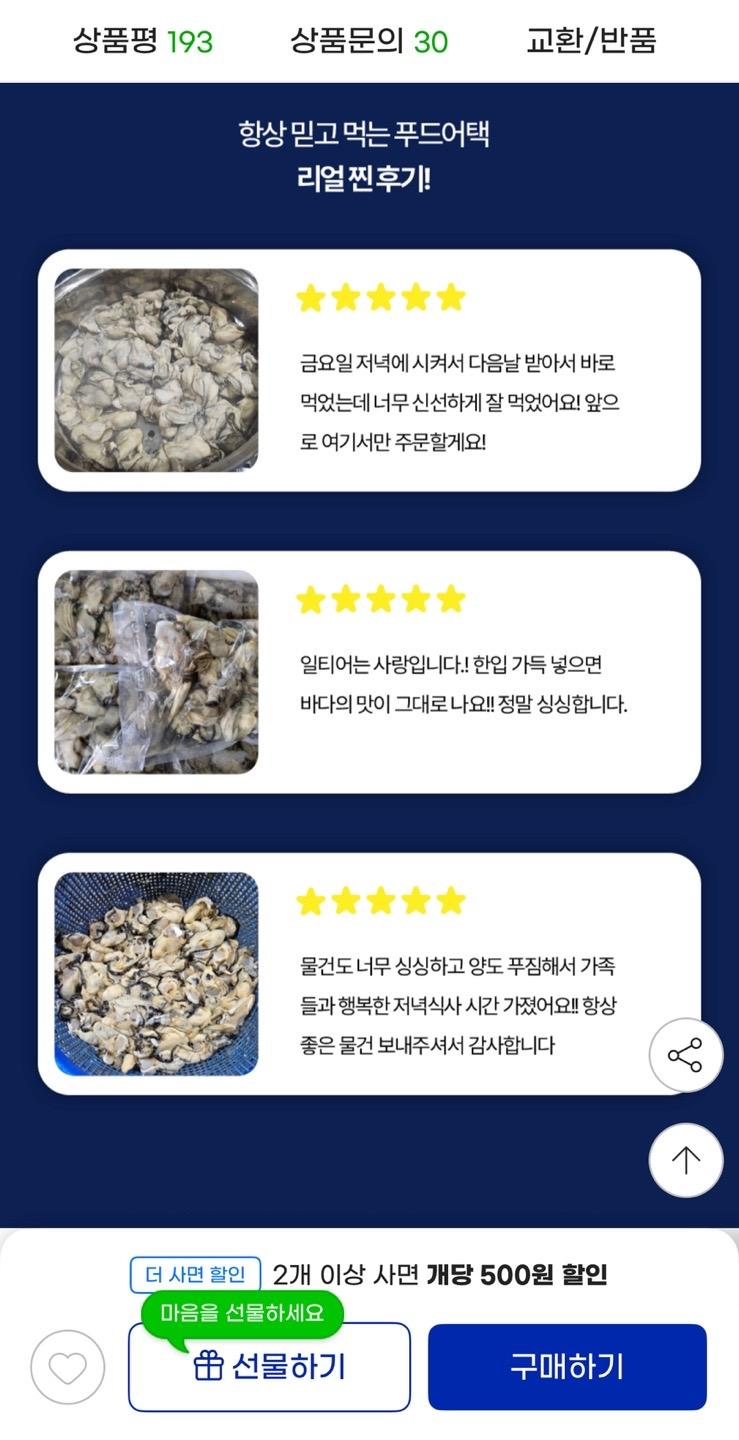
Task: Jump back to top of page
Action: (x=685, y=1160)
